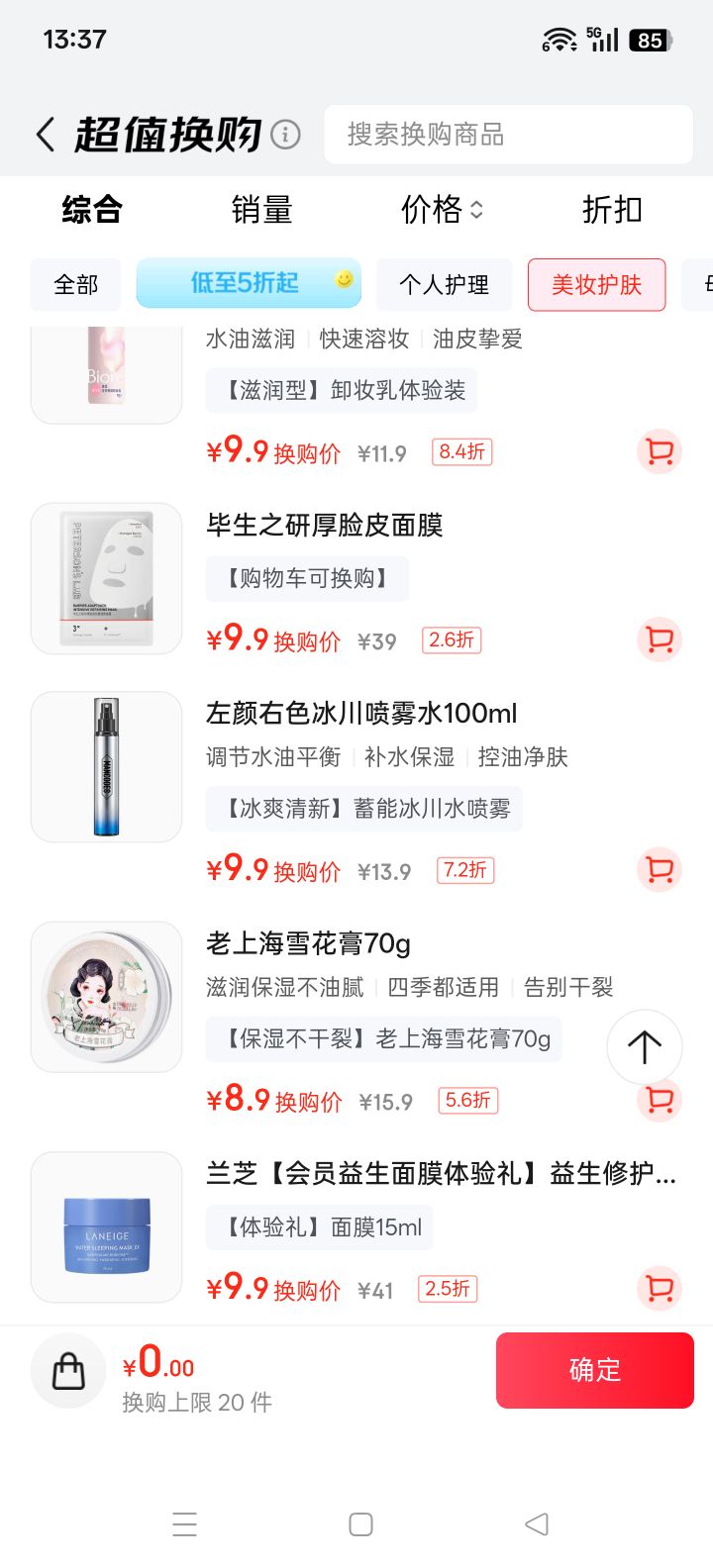Enable the 个人护理 category filter

point(444,284)
